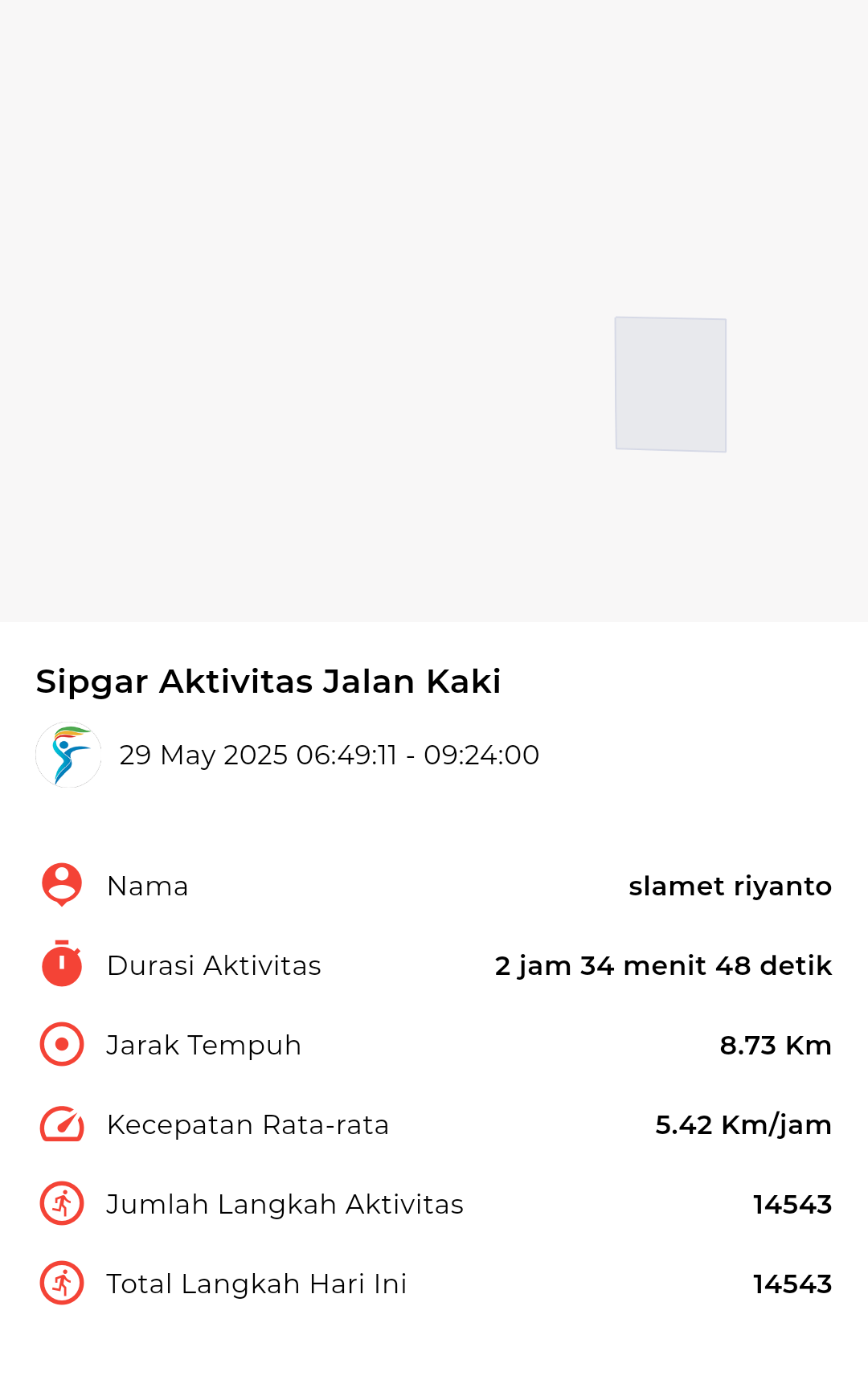The image size is (868, 1380).
Task: Click the speed value 5.42 Km/jam
Action: click(743, 1125)
